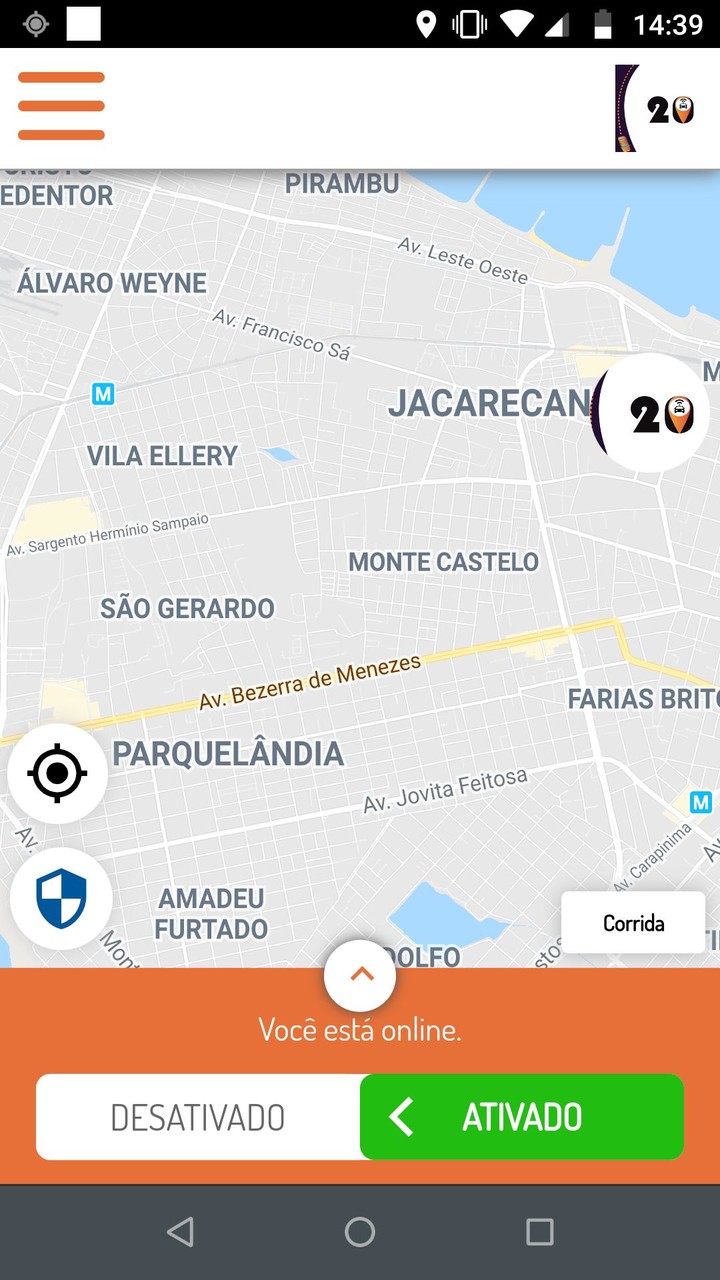Toggle your online availability switch
The image size is (720, 1280).
[360, 1117]
